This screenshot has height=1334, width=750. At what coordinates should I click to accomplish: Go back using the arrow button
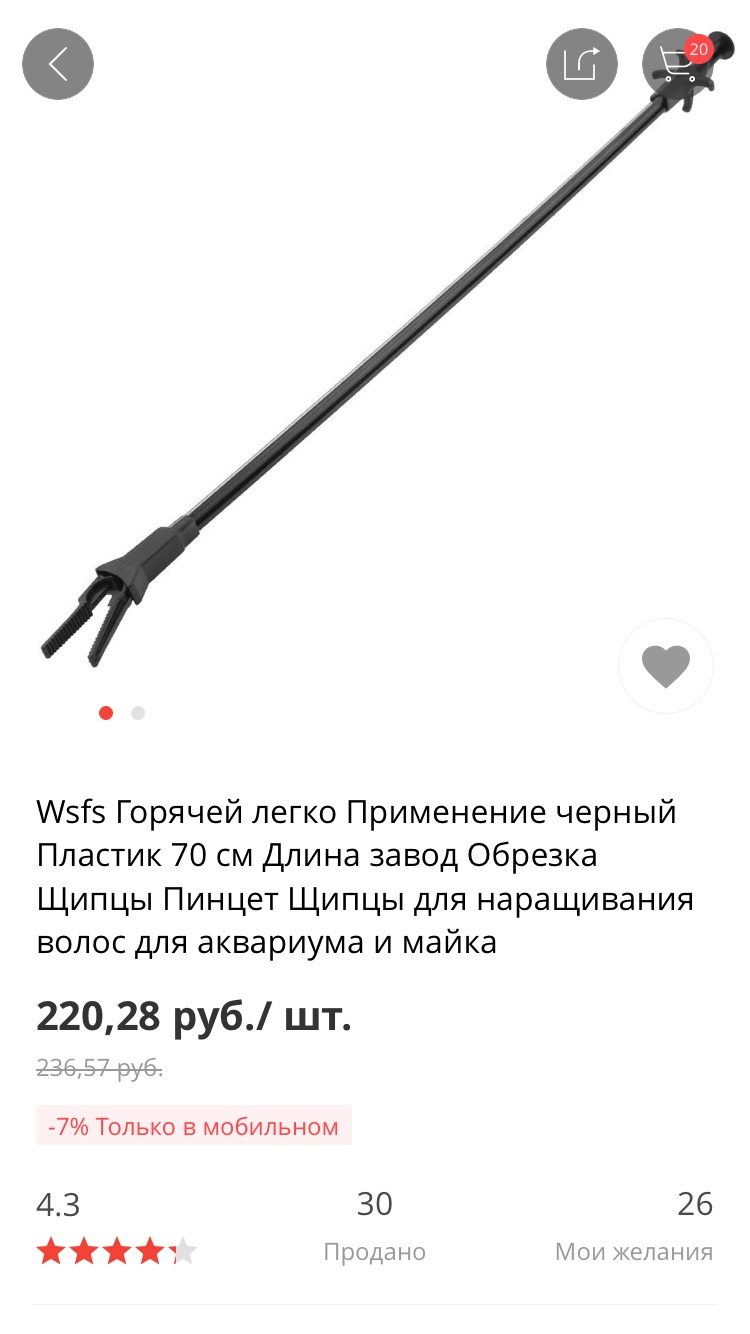tap(58, 64)
